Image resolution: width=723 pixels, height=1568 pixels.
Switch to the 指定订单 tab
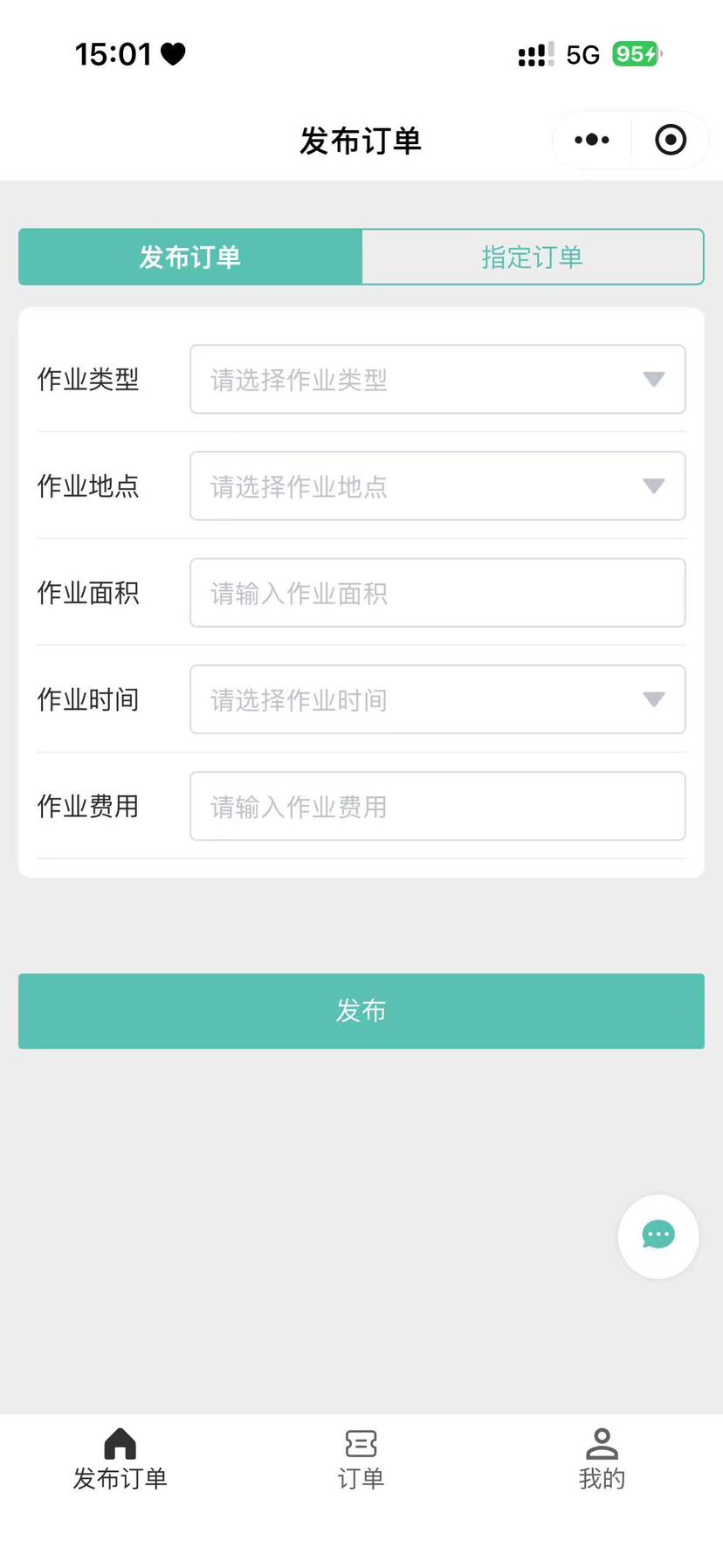[x=532, y=257]
